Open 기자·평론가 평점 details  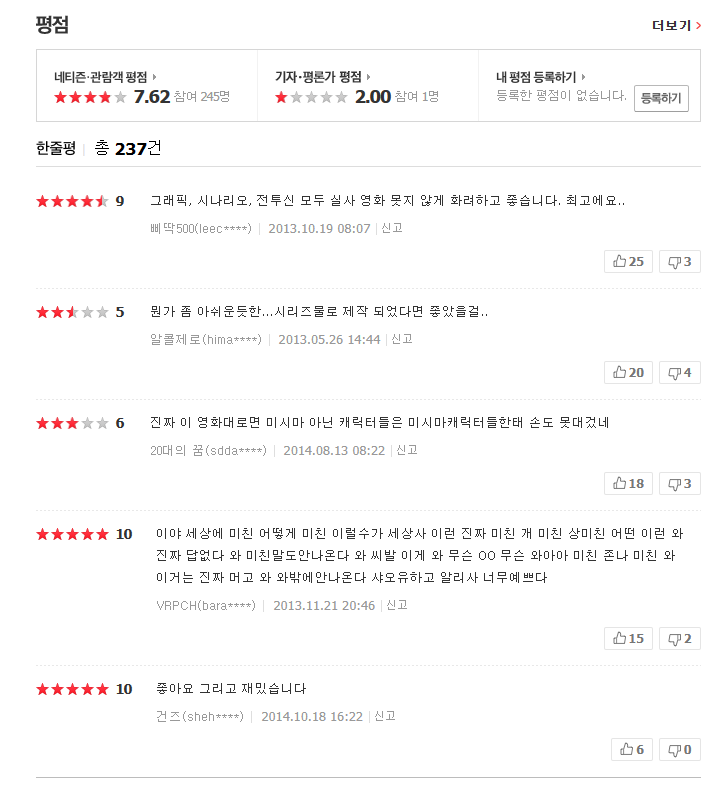pos(322,76)
